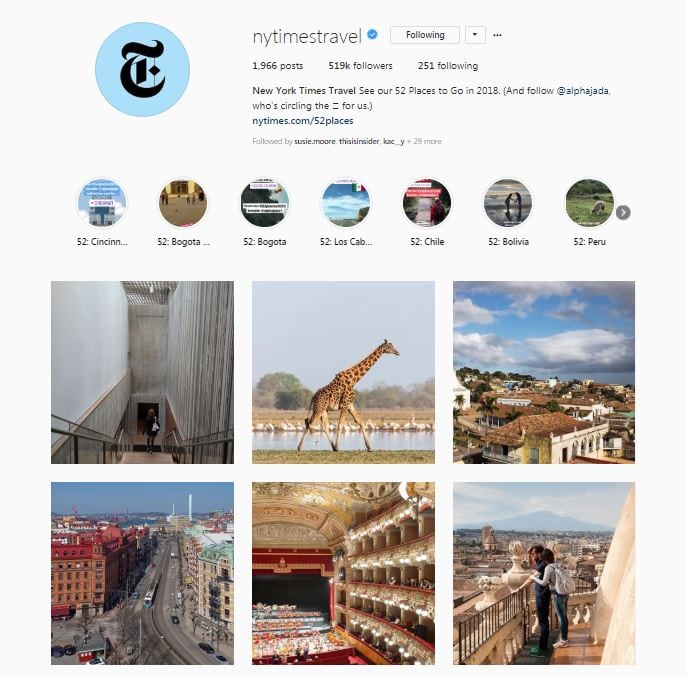Expand the suggested accounts dropdown arrow
The width and height of the screenshot is (687, 677).
(475, 35)
